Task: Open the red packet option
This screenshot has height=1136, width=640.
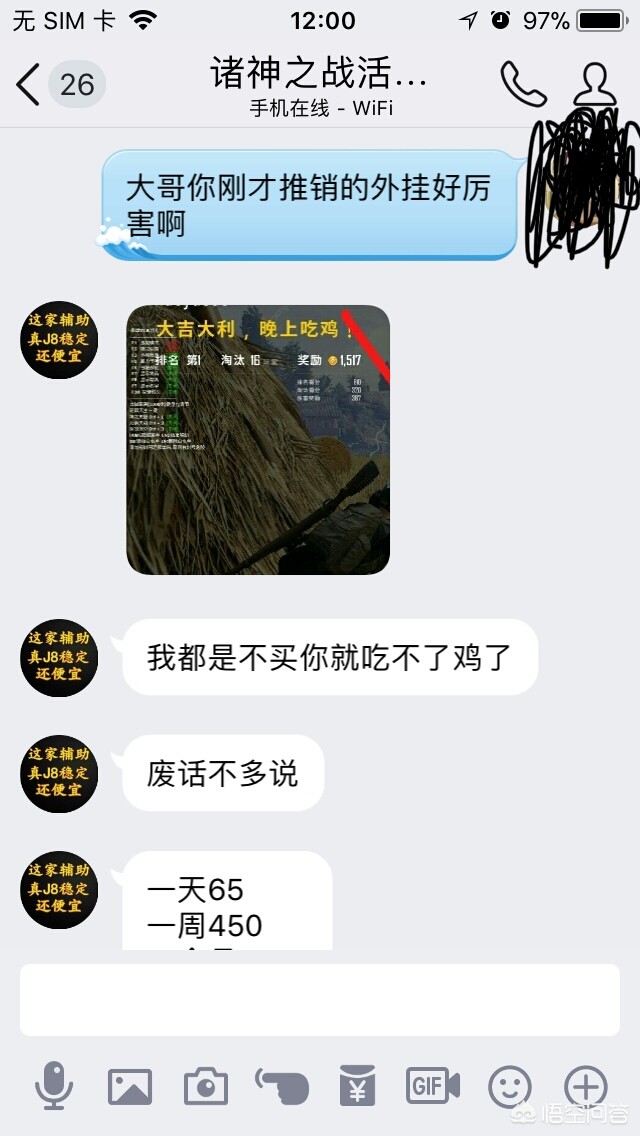Action: [357, 1086]
